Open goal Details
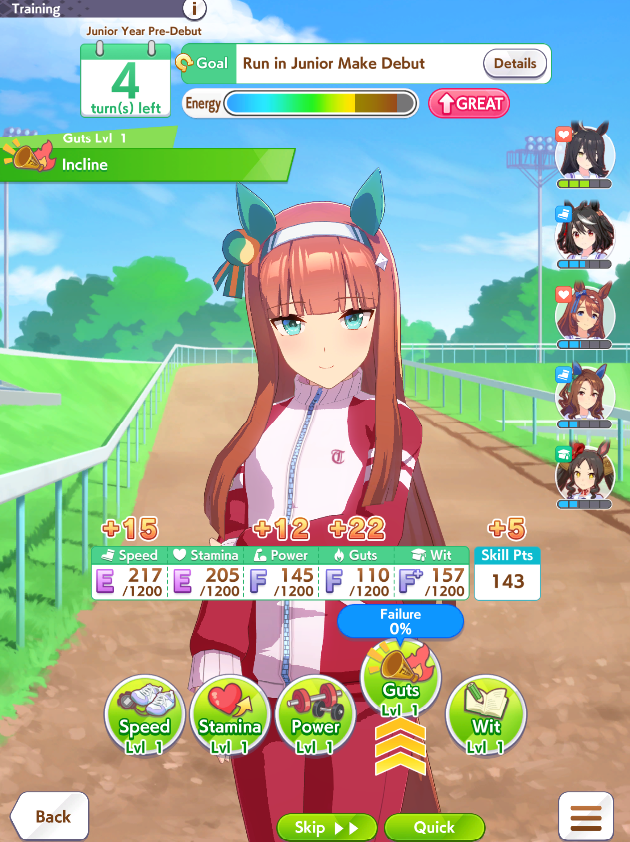Image resolution: width=630 pixels, height=842 pixels. click(515, 63)
